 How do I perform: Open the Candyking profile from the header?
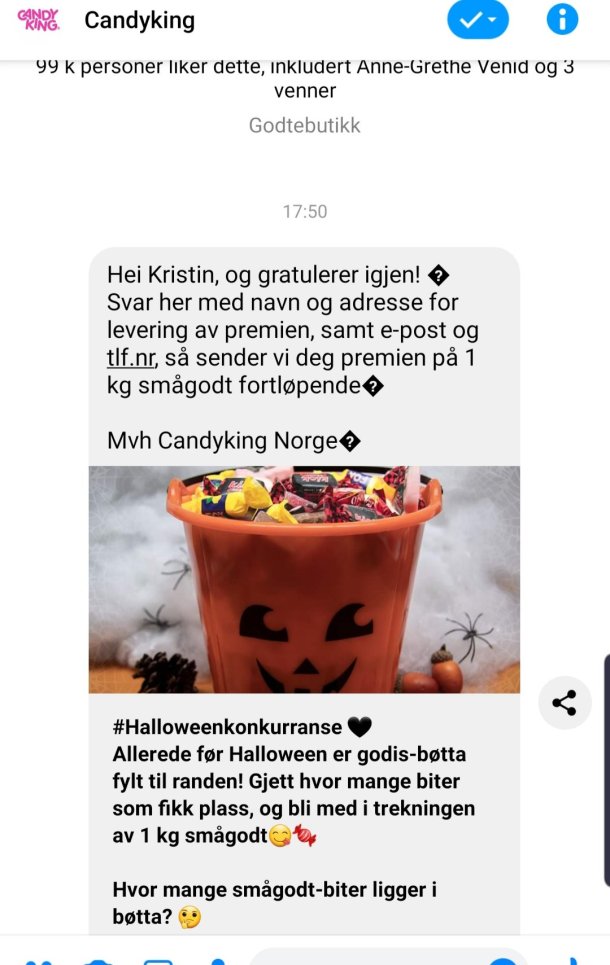click(x=139, y=20)
